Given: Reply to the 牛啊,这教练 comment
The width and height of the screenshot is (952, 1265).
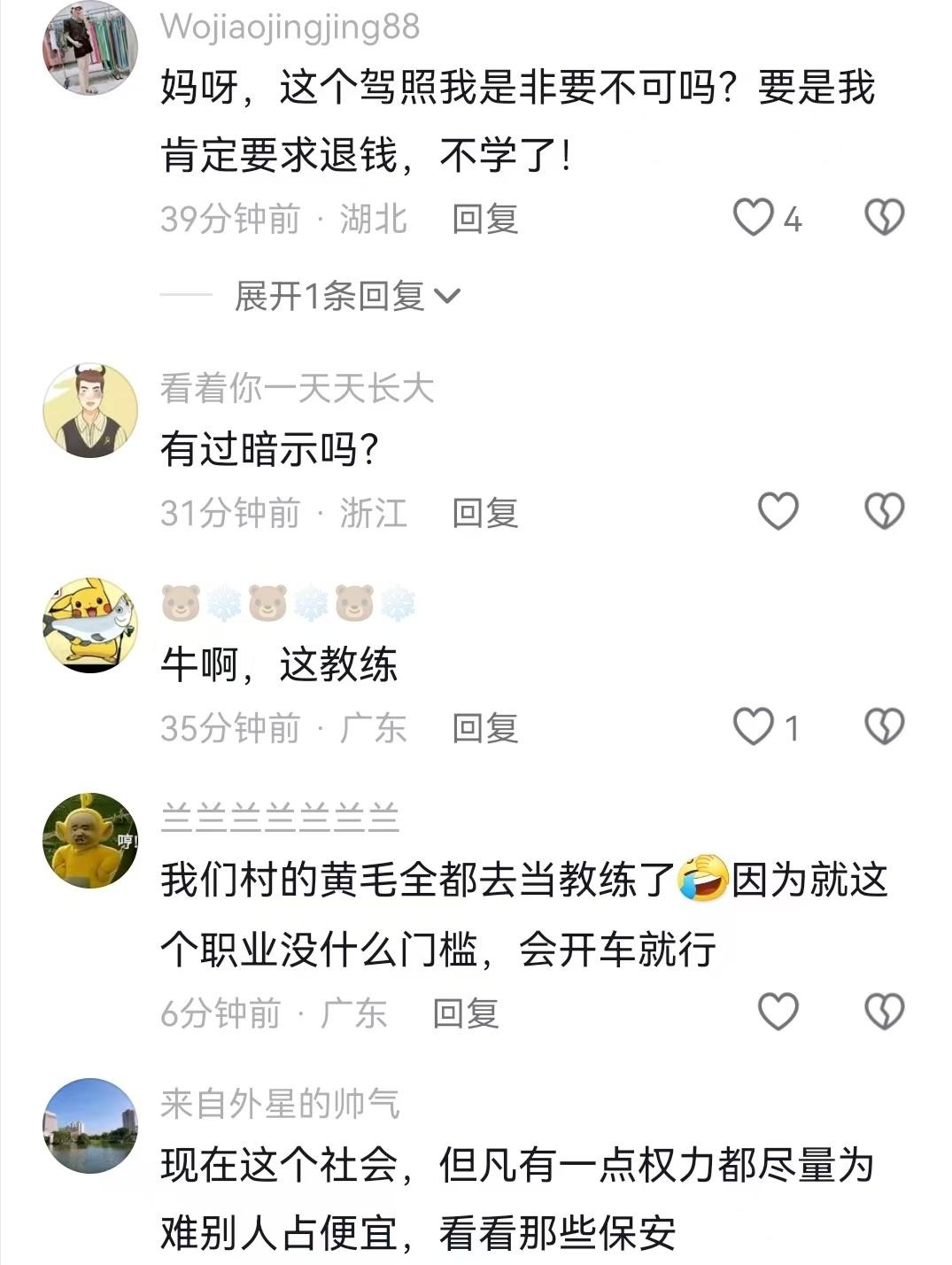Looking at the screenshot, I should coord(484,728).
